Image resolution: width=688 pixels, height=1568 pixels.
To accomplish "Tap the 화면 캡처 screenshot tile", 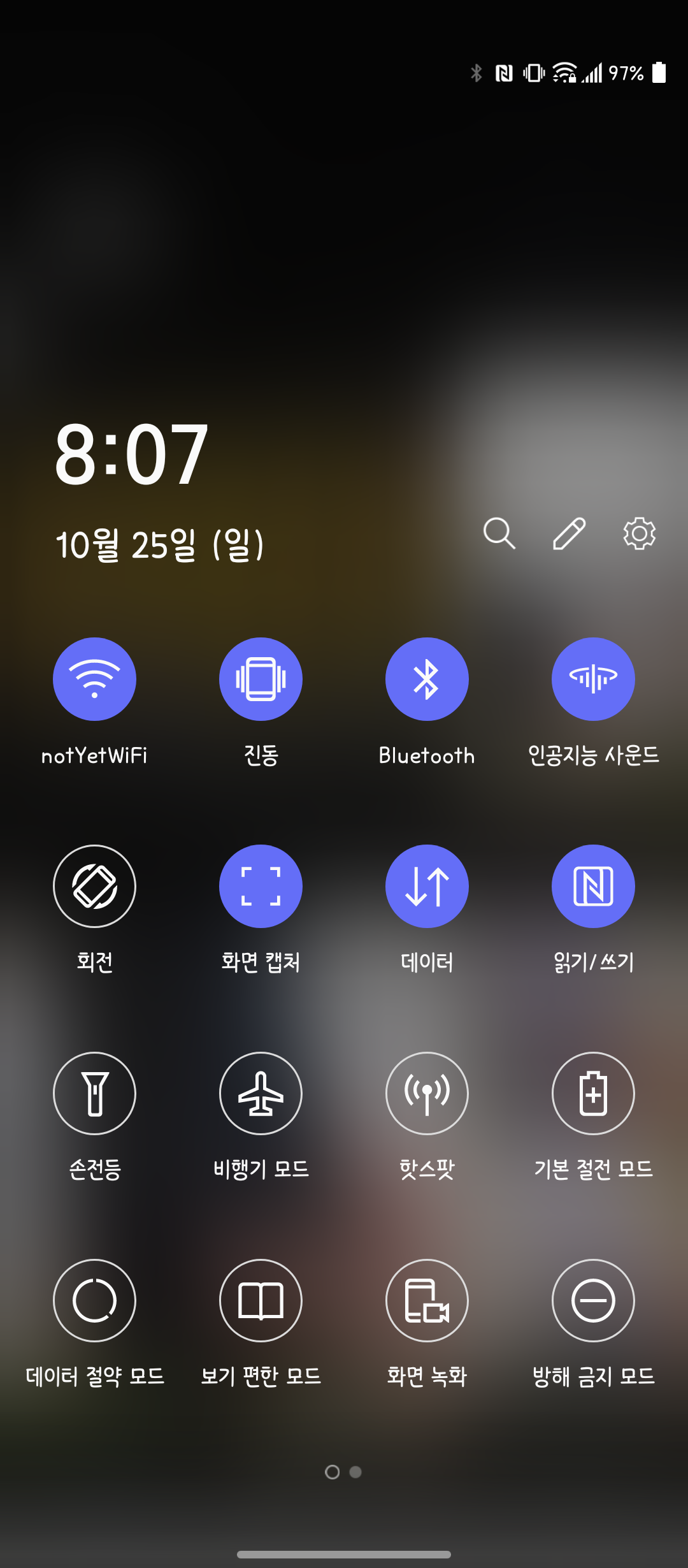I will [261, 886].
